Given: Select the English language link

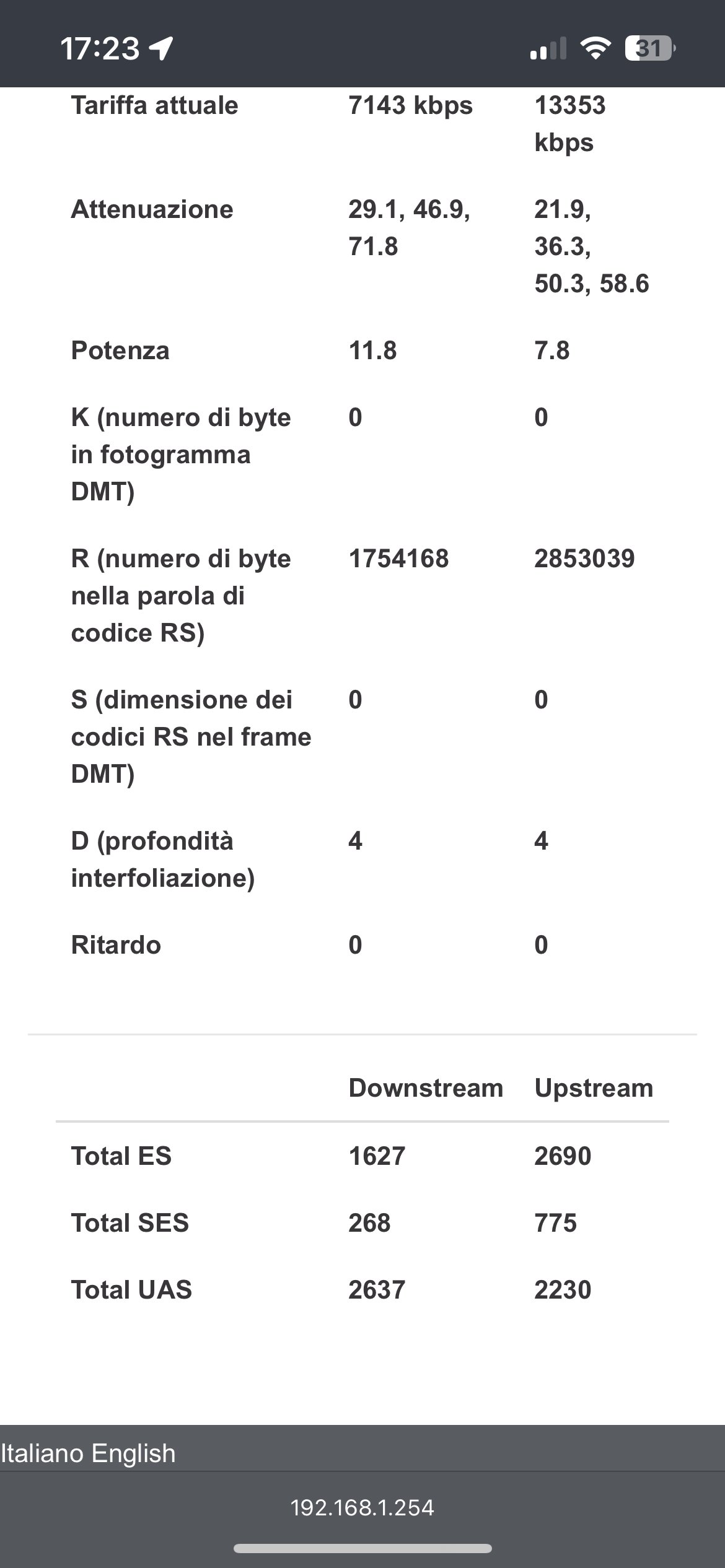Looking at the screenshot, I should click(x=133, y=1453).
